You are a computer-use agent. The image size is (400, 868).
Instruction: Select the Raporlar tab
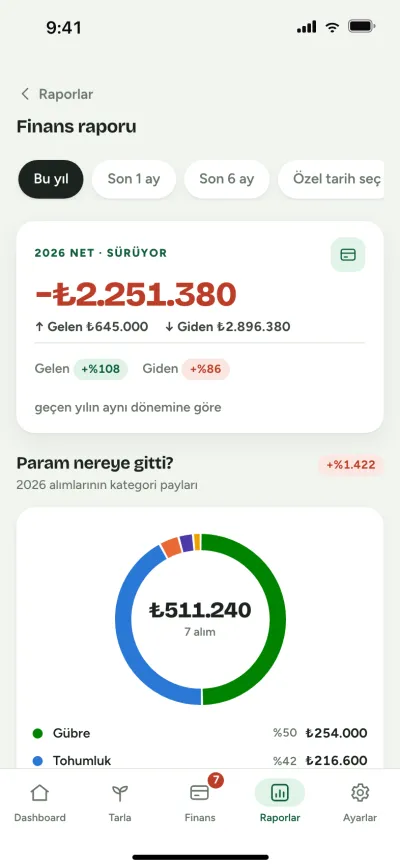pyautogui.click(x=280, y=802)
